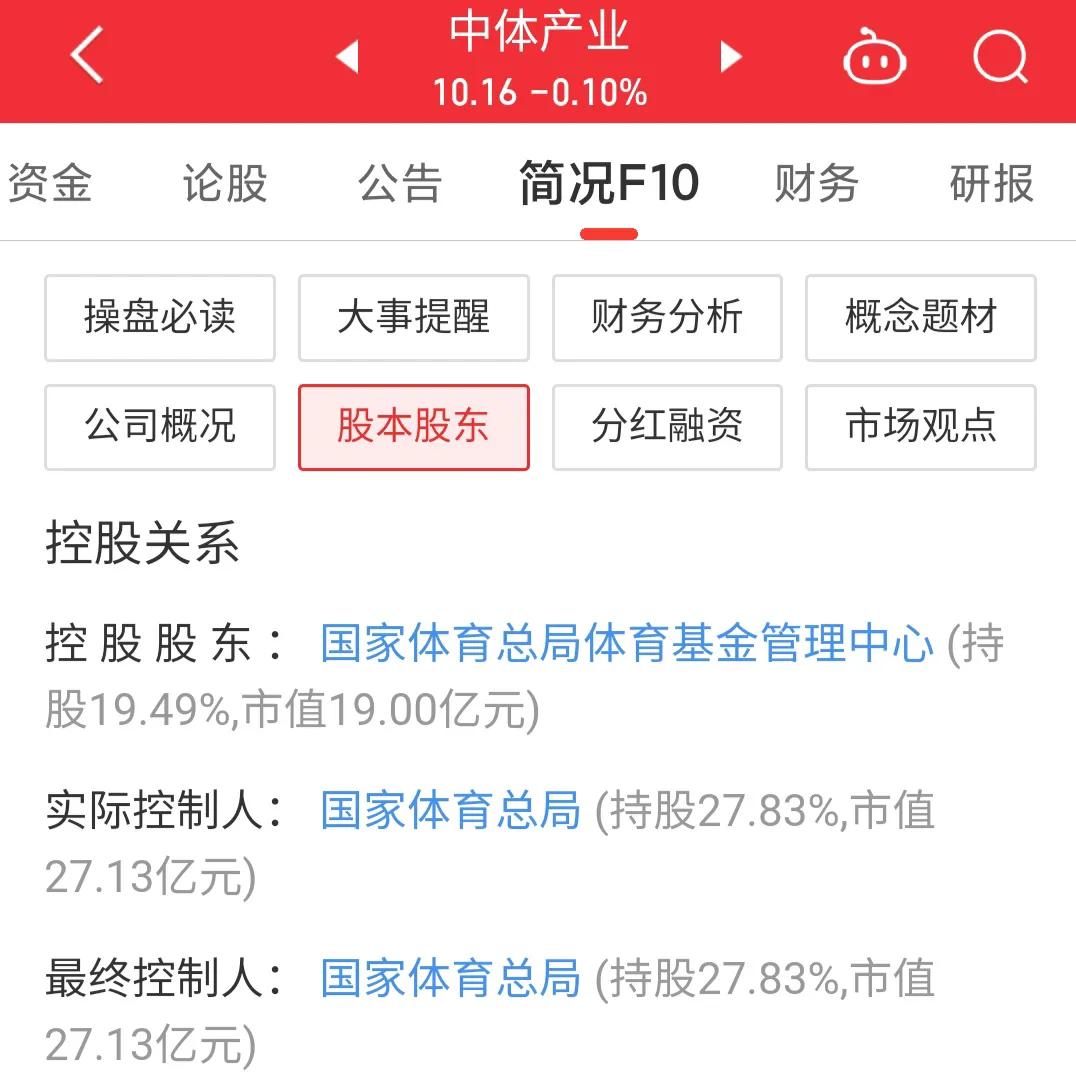Open 大事提醒 reminders section
Viewport: 1076px width, 1078px height.
(x=413, y=318)
